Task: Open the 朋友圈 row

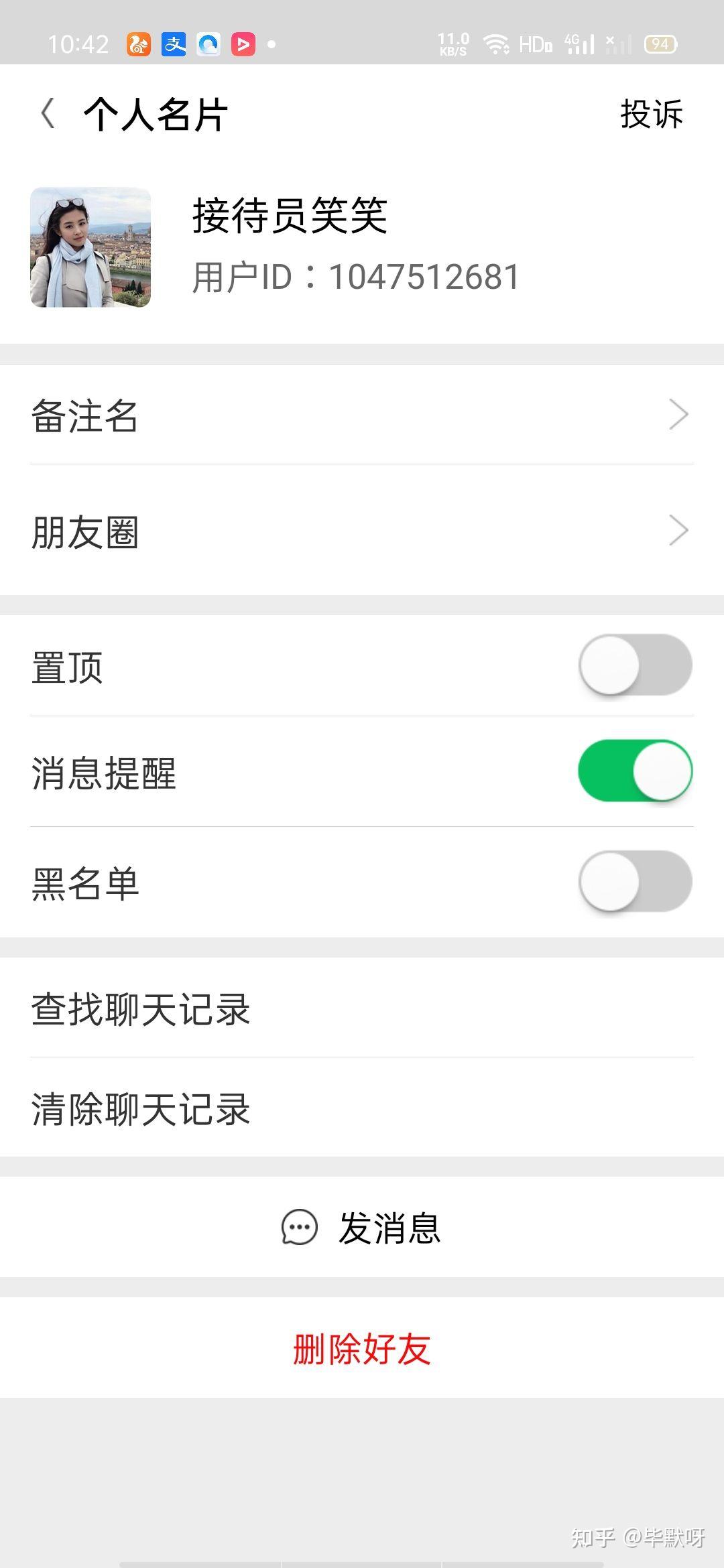Action: [362, 531]
